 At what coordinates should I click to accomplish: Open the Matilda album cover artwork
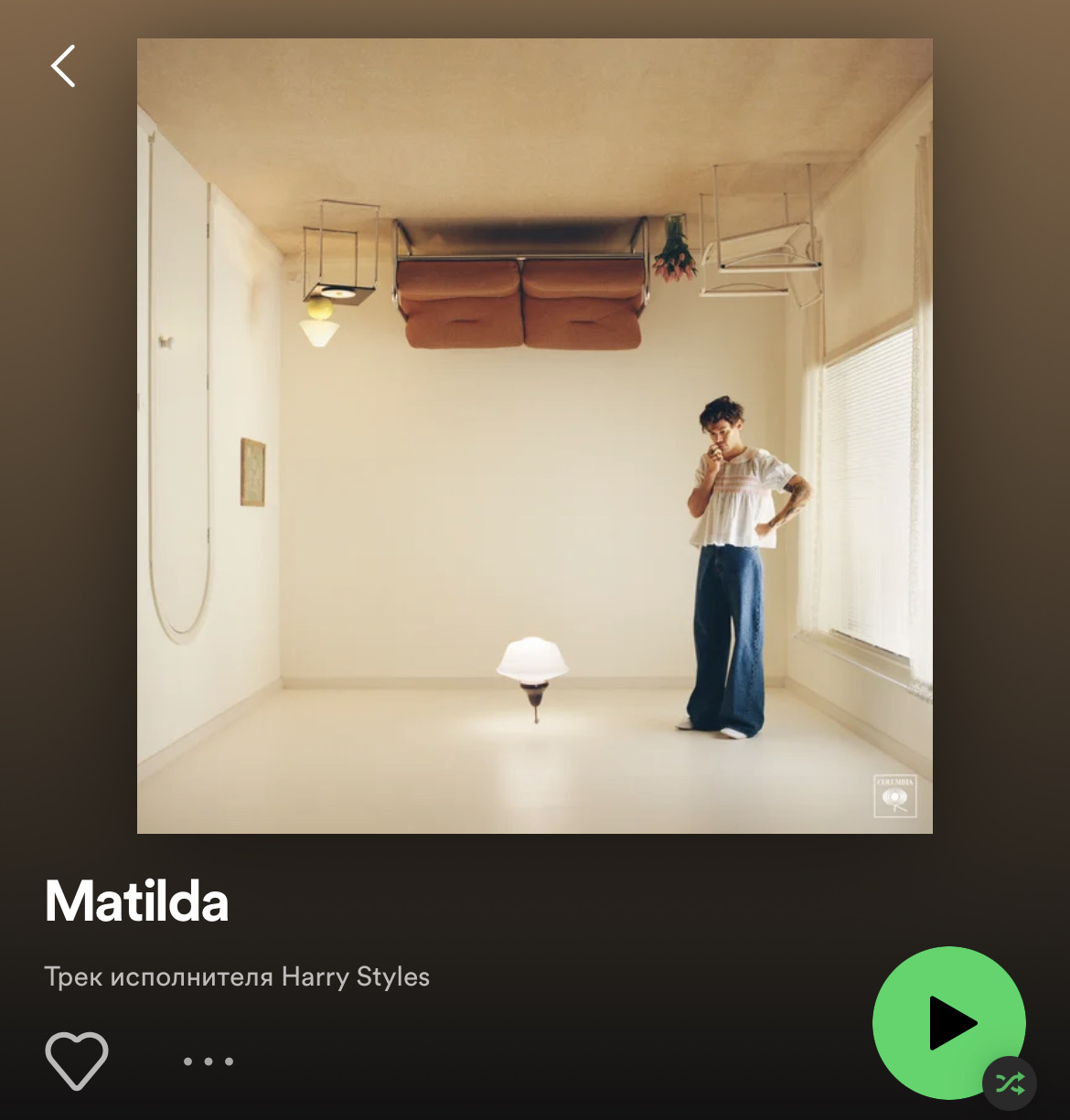point(535,436)
